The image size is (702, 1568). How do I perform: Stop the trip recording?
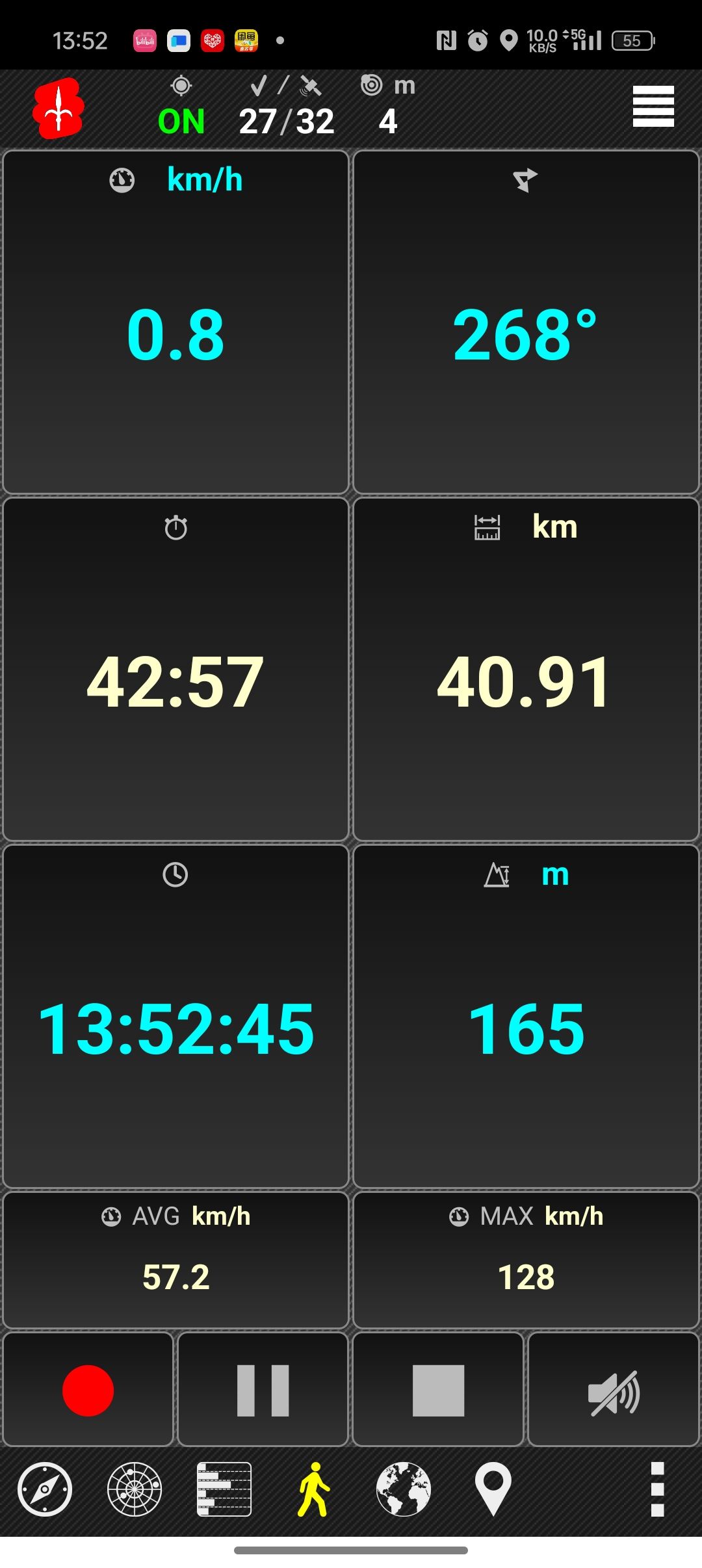point(438,1390)
